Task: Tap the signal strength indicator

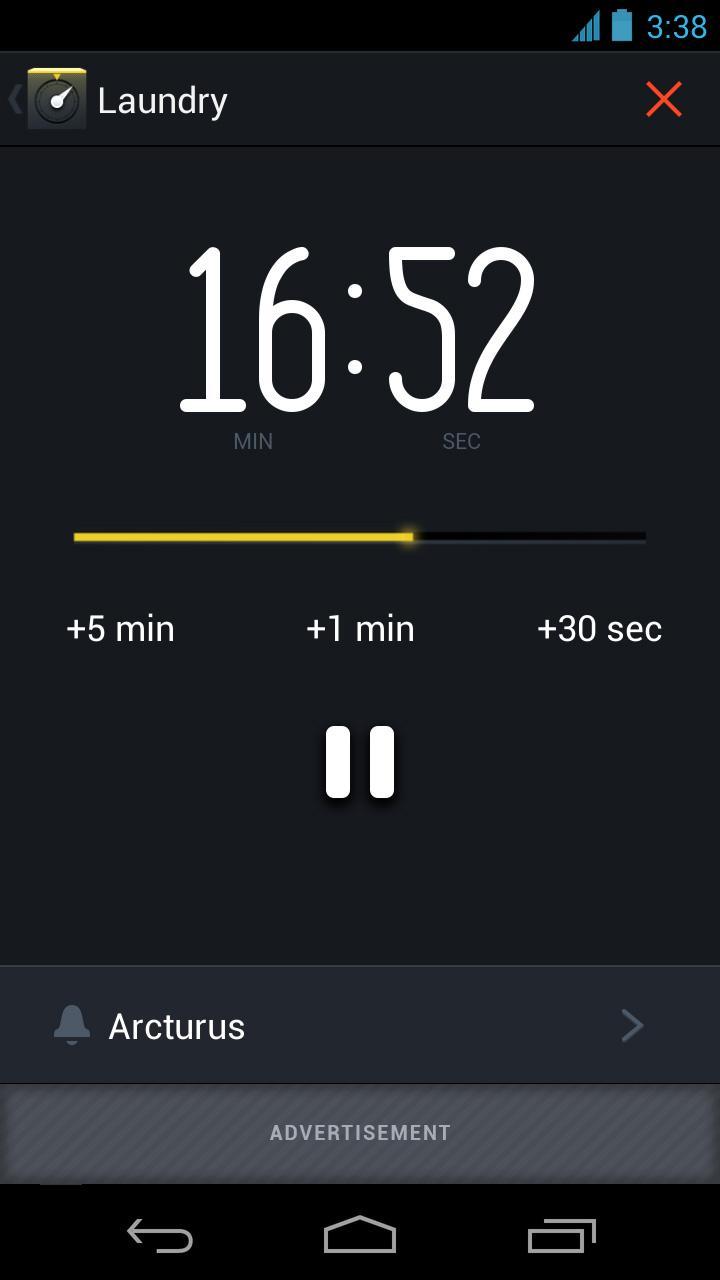Action: point(585,27)
